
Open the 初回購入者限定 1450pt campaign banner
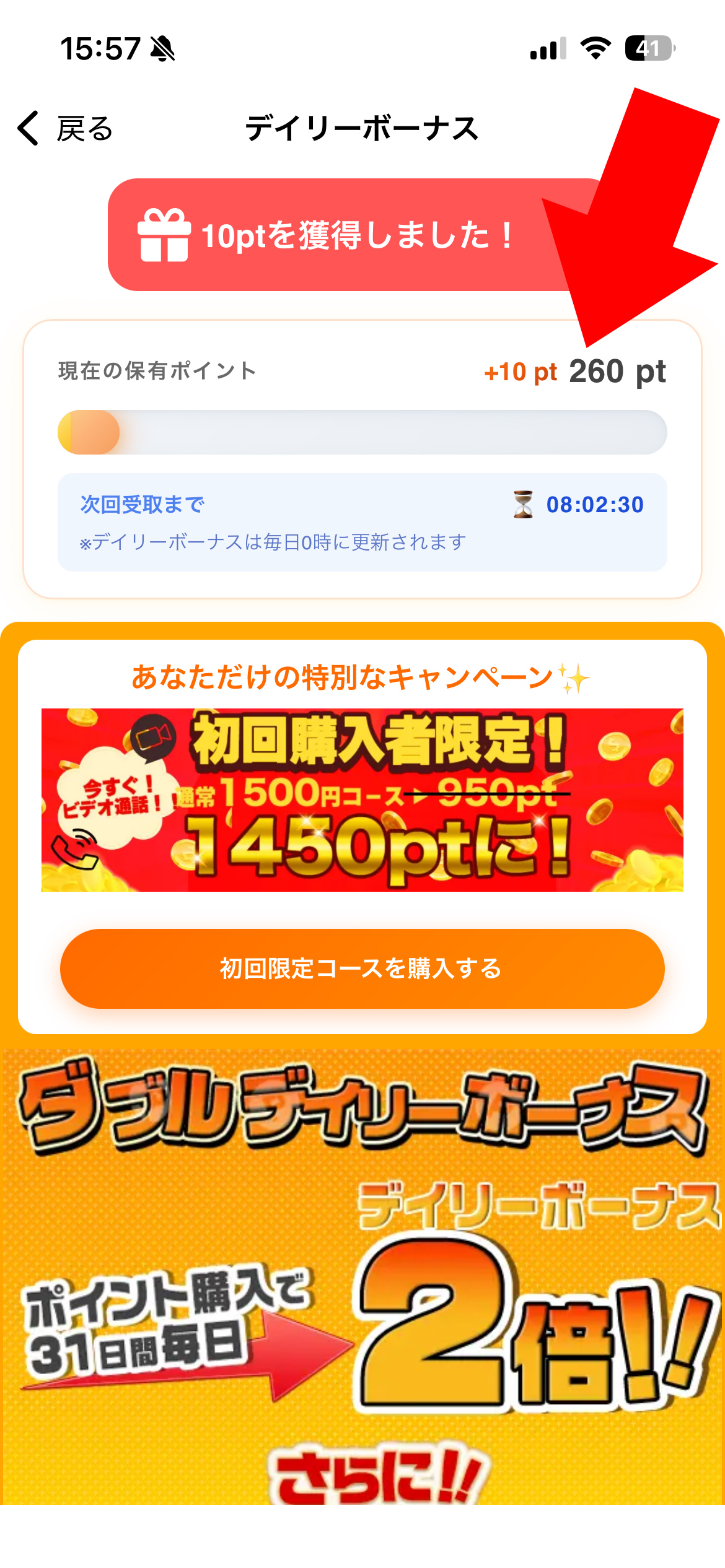(x=362, y=799)
